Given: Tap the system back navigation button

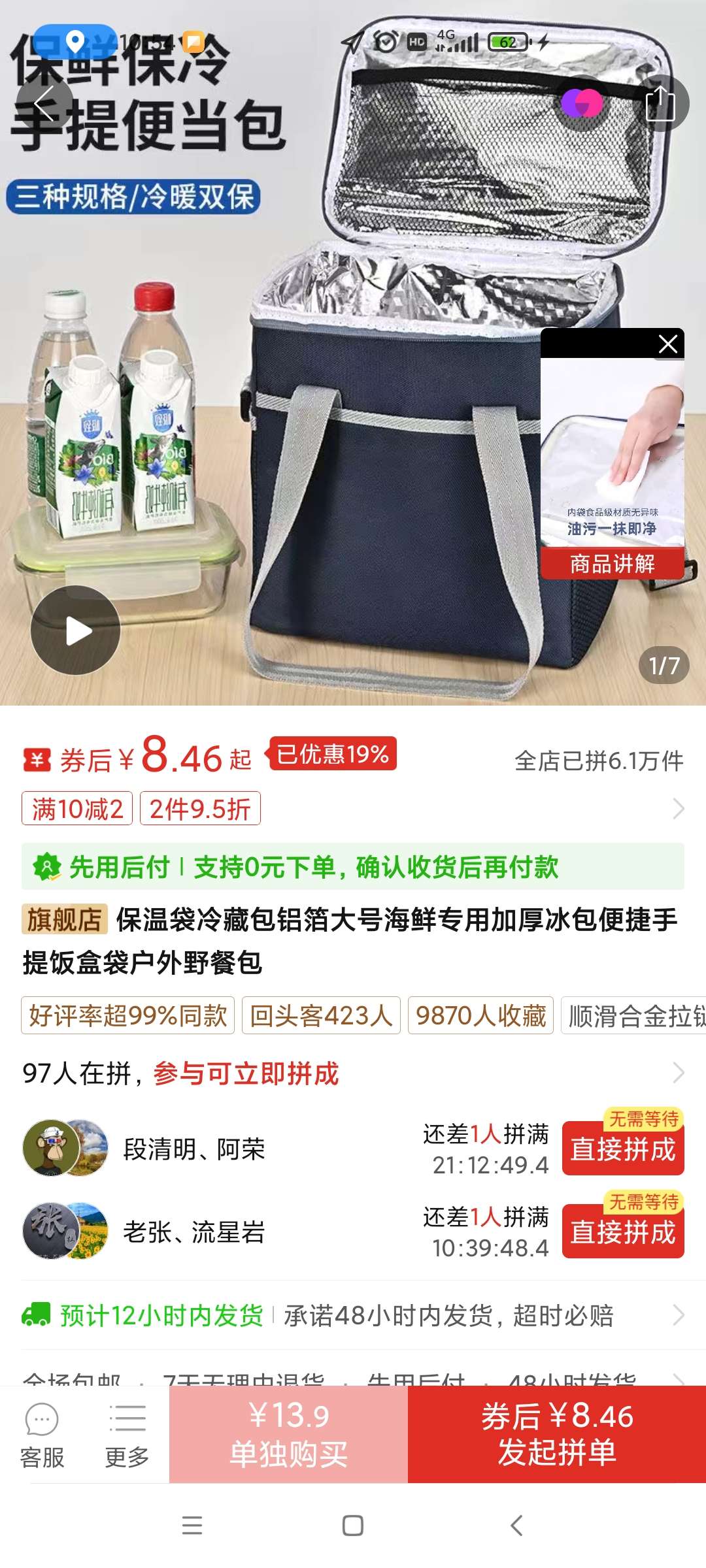Looking at the screenshot, I should point(516,1526).
